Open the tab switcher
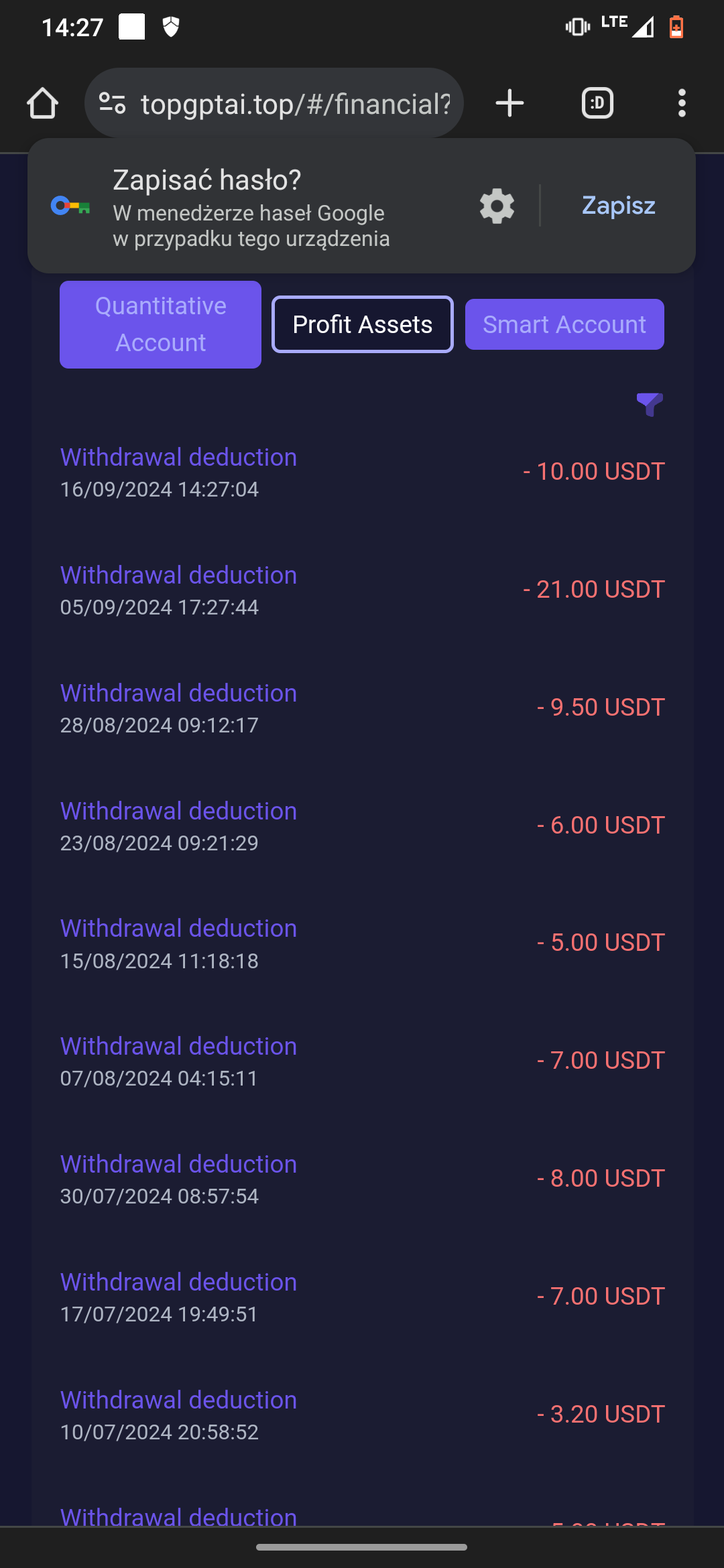The height and width of the screenshot is (1568, 724). click(x=597, y=103)
